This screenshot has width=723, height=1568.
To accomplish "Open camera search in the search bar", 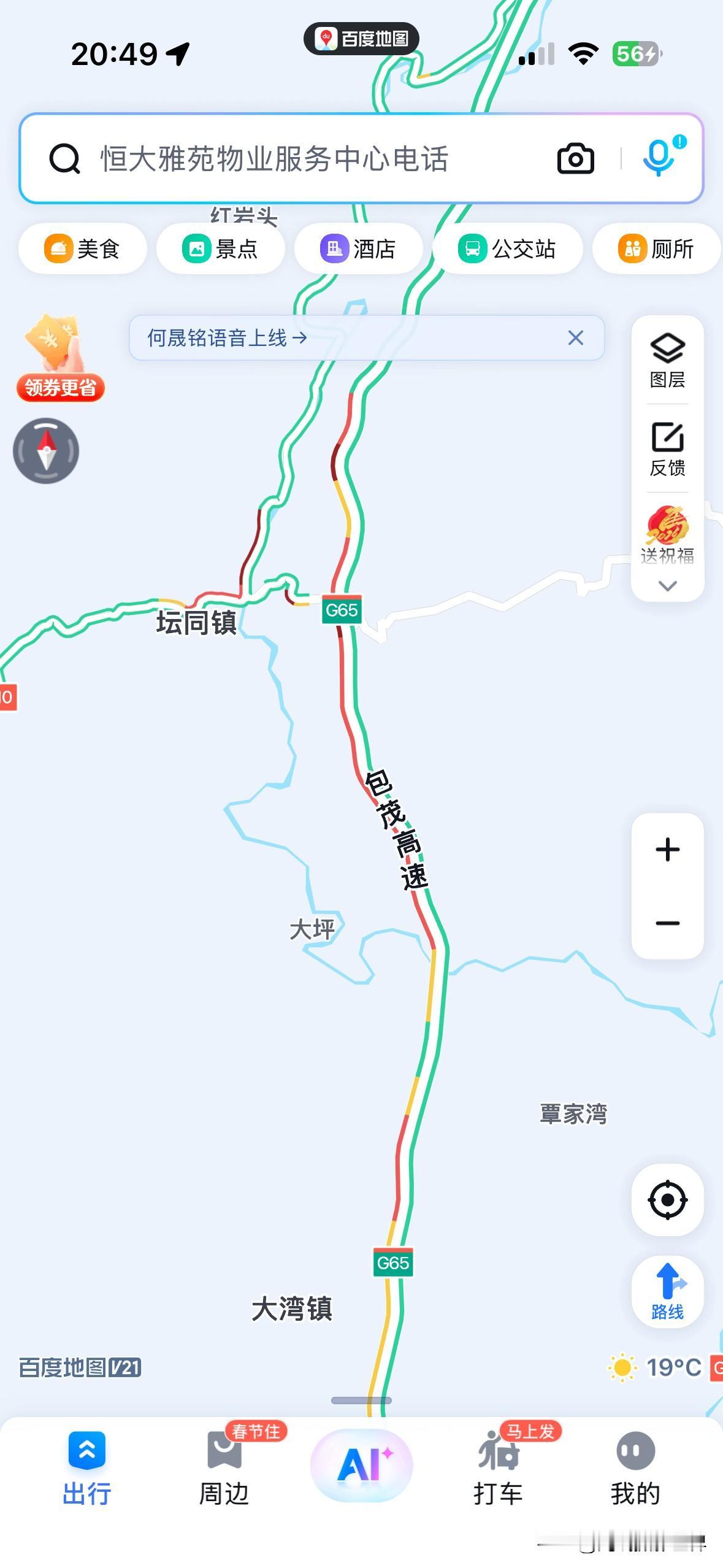I will click(x=575, y=159).
